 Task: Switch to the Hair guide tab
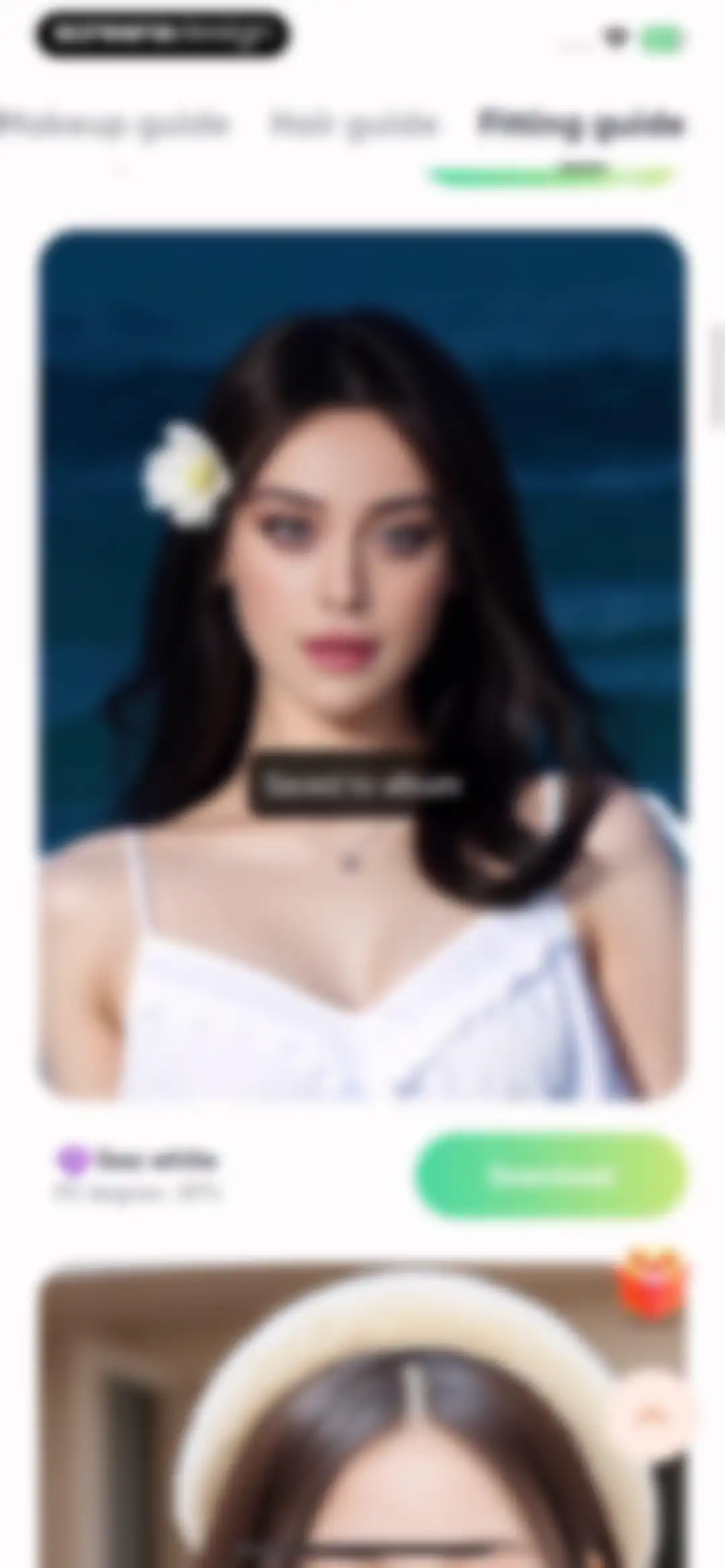(x=353, y=125)
